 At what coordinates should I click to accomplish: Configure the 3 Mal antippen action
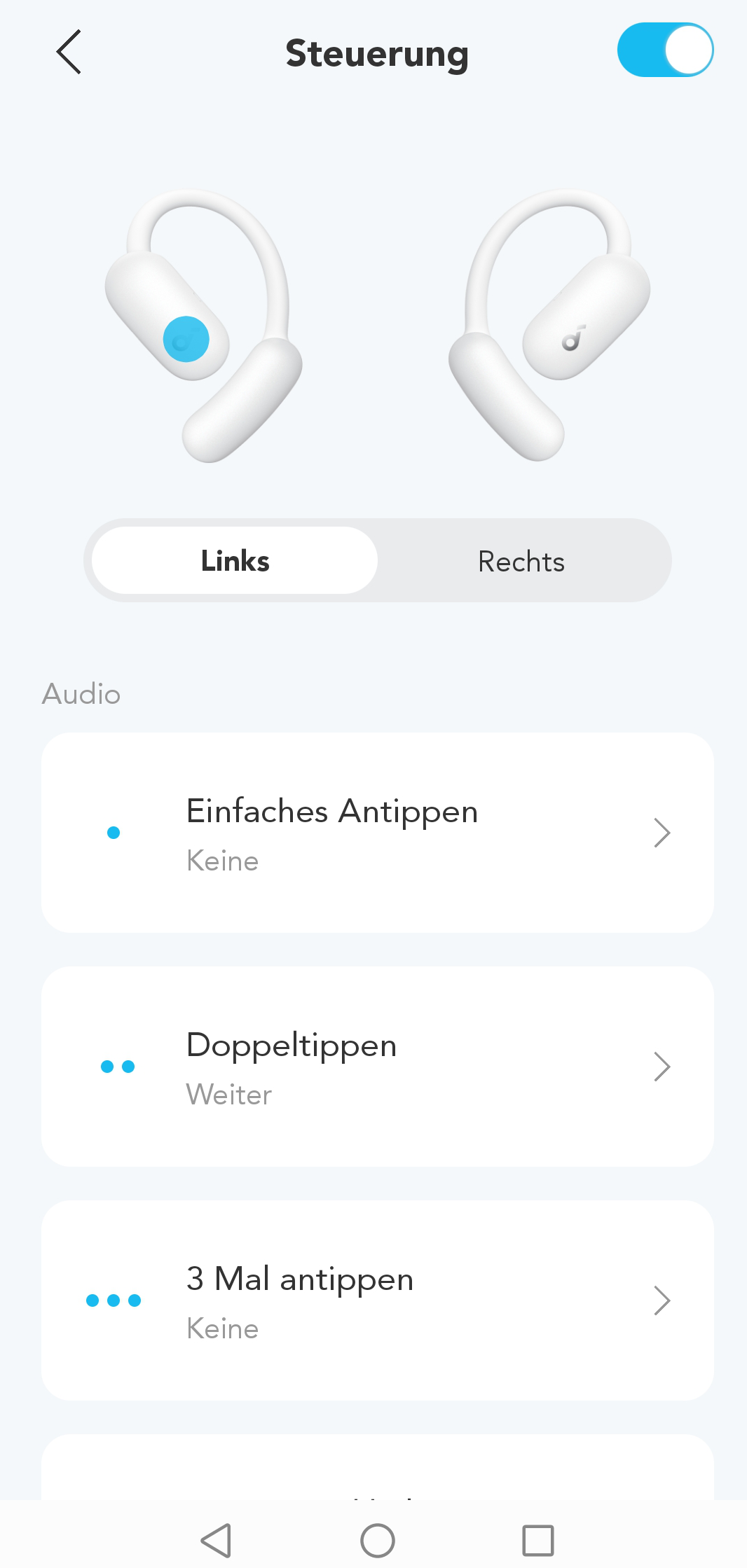click(x=377, y=1300)
